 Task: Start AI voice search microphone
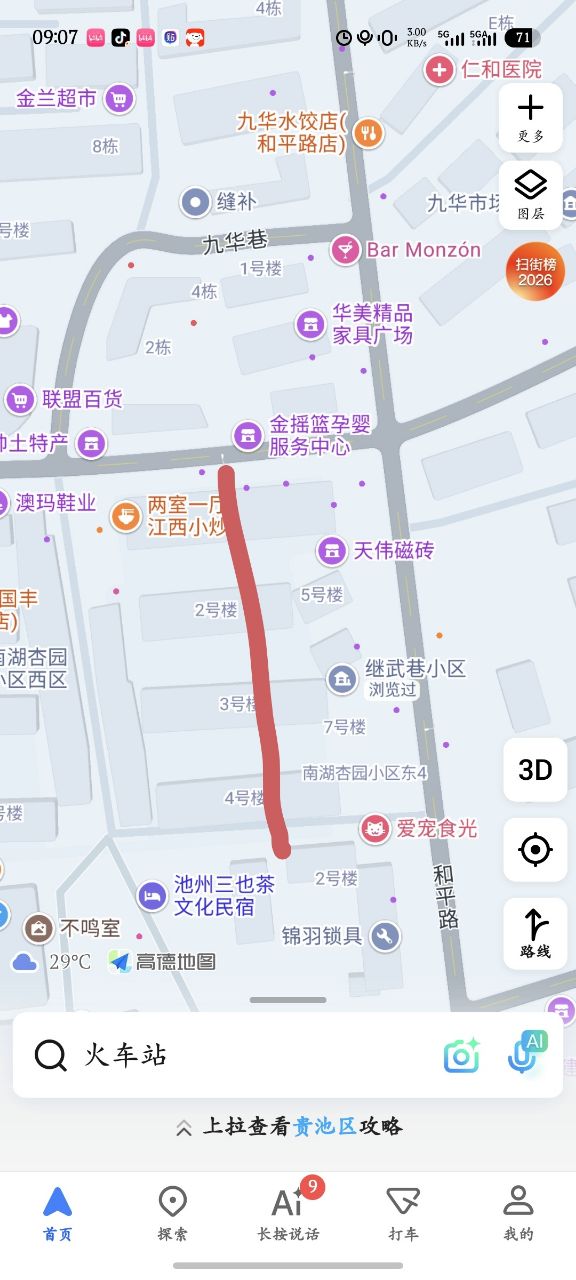pos(526,1053)
